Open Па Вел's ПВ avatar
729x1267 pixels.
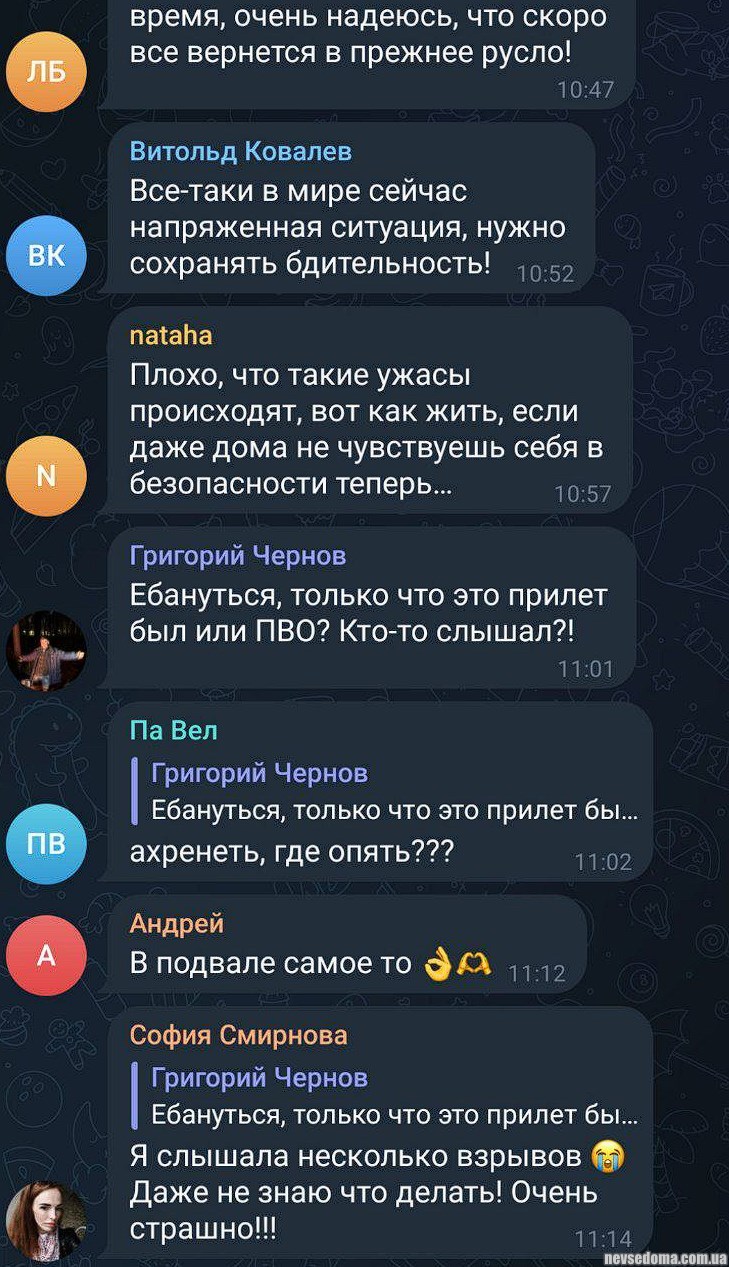click(46, 843)
